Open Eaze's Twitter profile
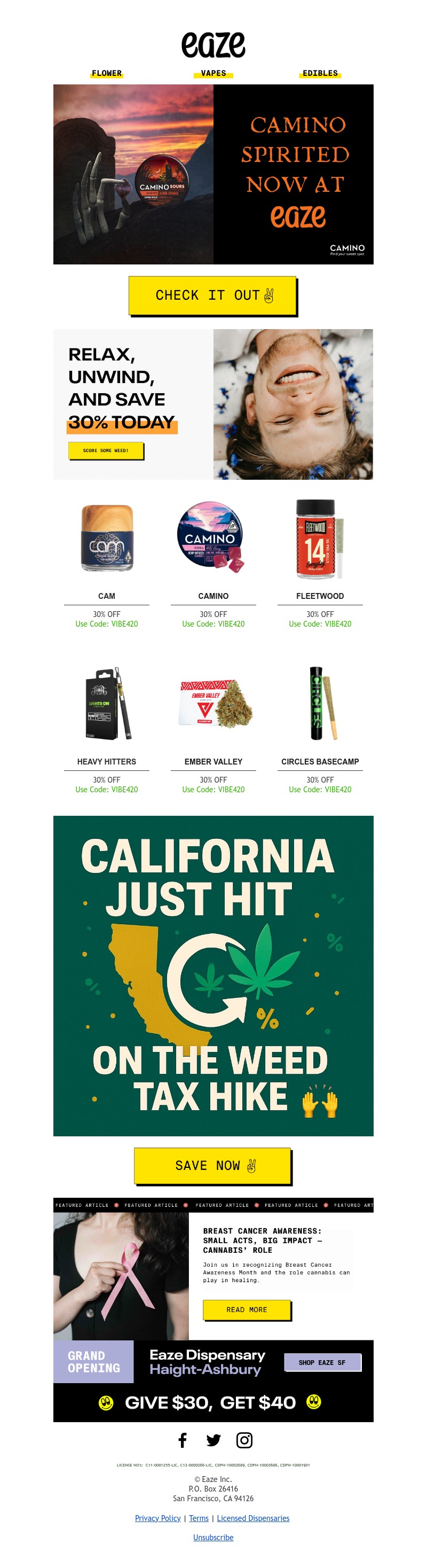 click(213, 1440)
